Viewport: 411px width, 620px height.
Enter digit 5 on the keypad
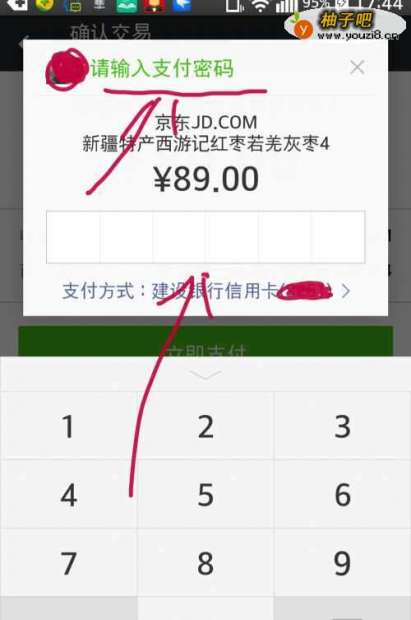(x=205, y=495)
